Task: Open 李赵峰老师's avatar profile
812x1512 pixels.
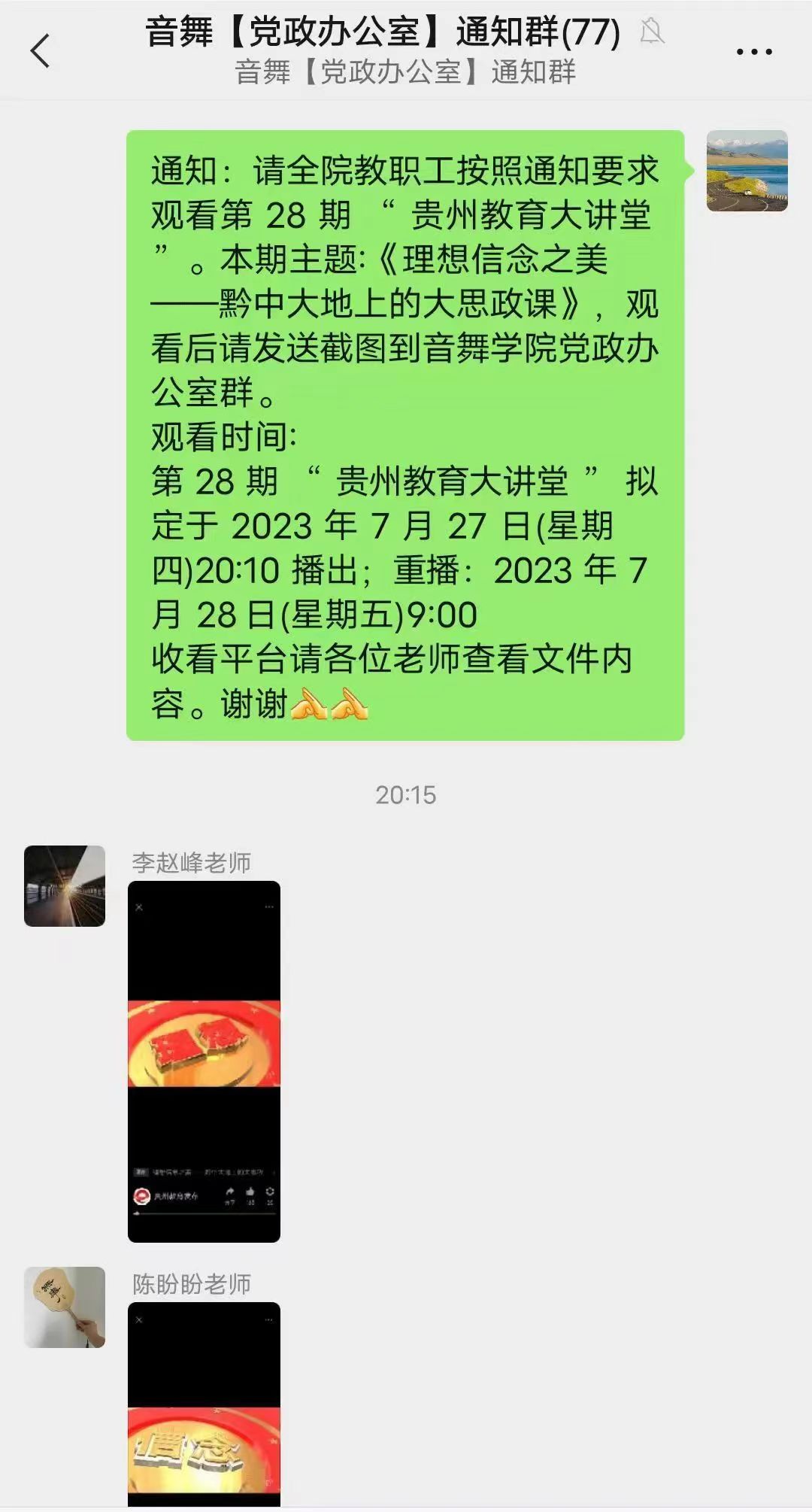Action: tap(65, 886)
